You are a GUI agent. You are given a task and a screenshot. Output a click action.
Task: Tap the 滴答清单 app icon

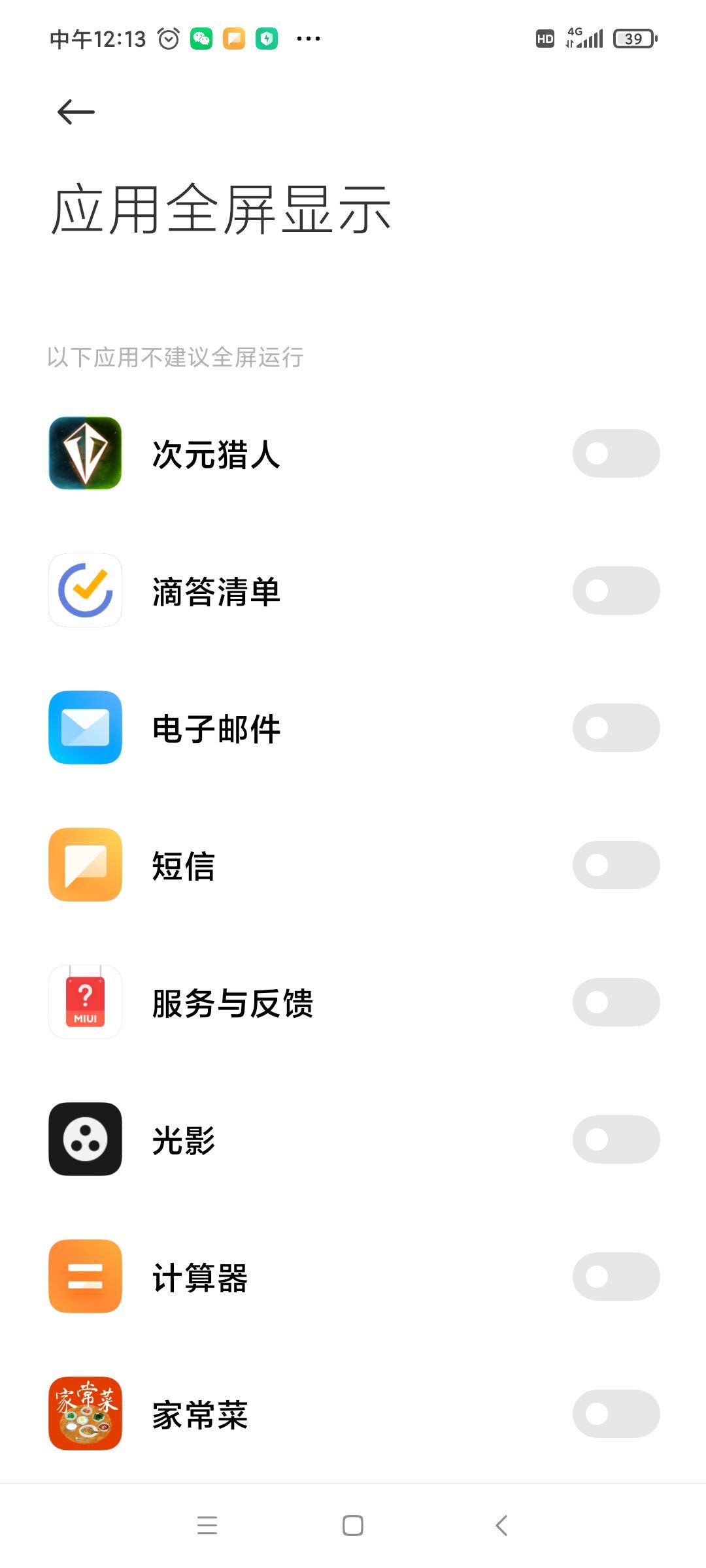85,591
